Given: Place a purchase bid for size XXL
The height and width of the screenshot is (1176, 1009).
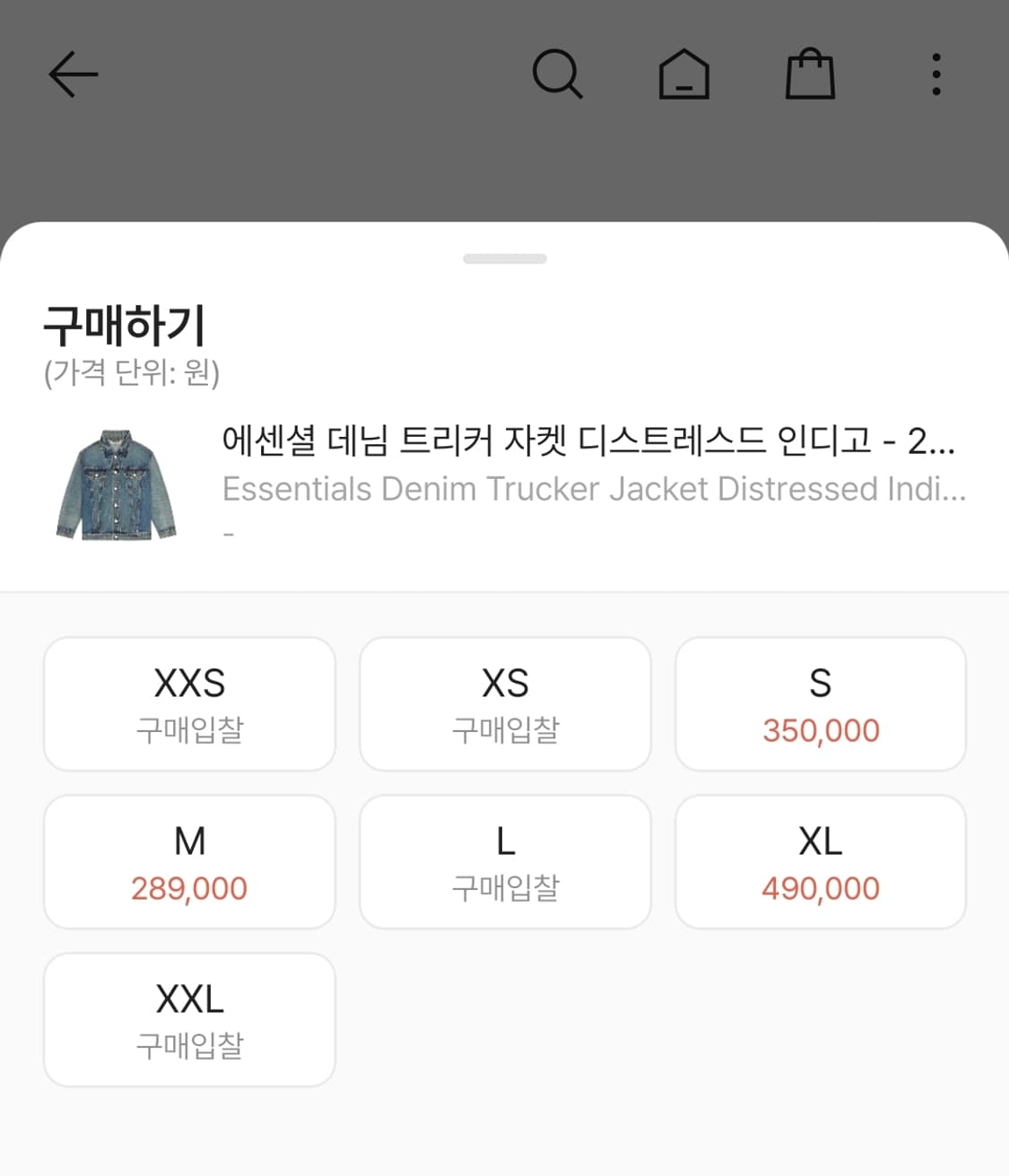Looking at the screenshot, I should [188, 1018].
